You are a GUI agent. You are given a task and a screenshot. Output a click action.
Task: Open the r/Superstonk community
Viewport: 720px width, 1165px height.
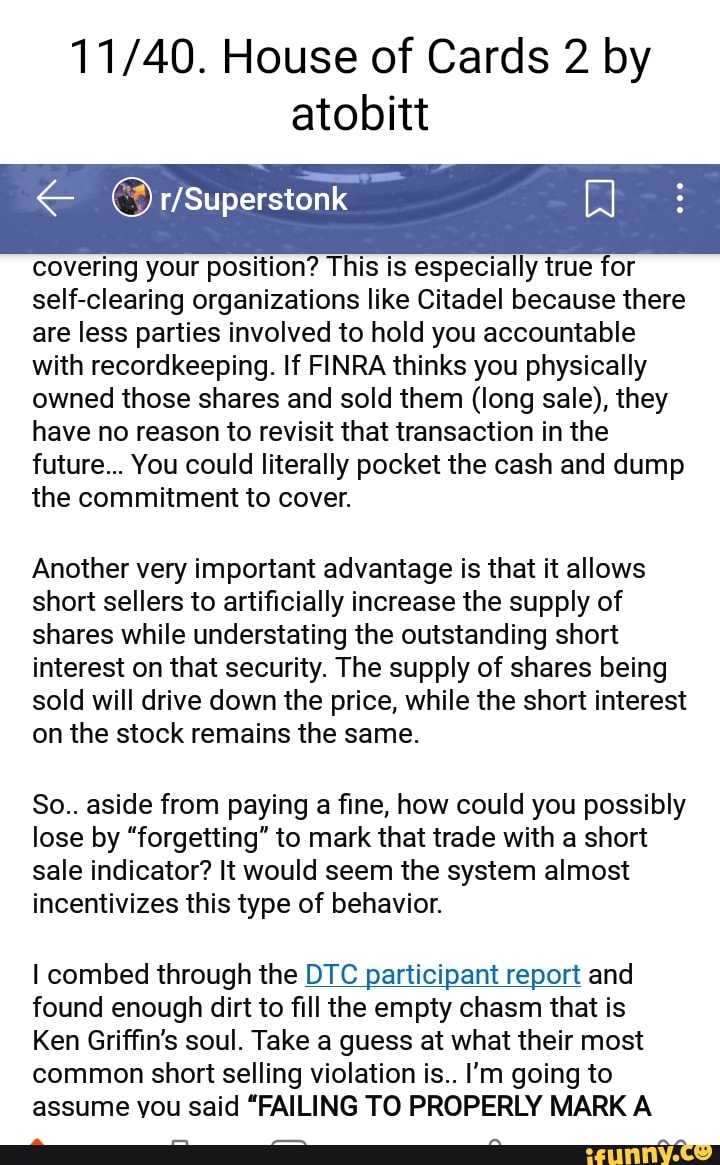[x=252, y=200]
